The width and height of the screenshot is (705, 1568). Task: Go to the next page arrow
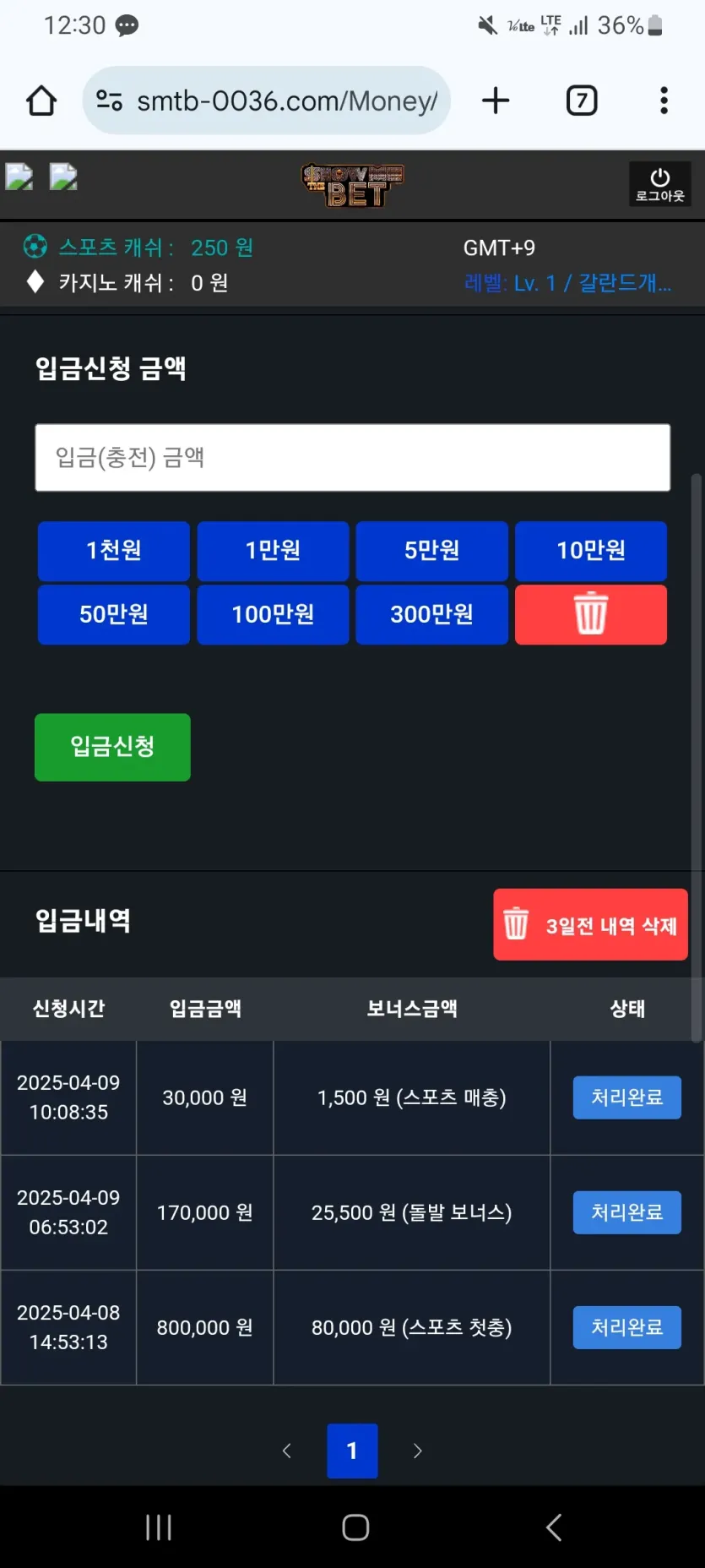coord(417,1451)
